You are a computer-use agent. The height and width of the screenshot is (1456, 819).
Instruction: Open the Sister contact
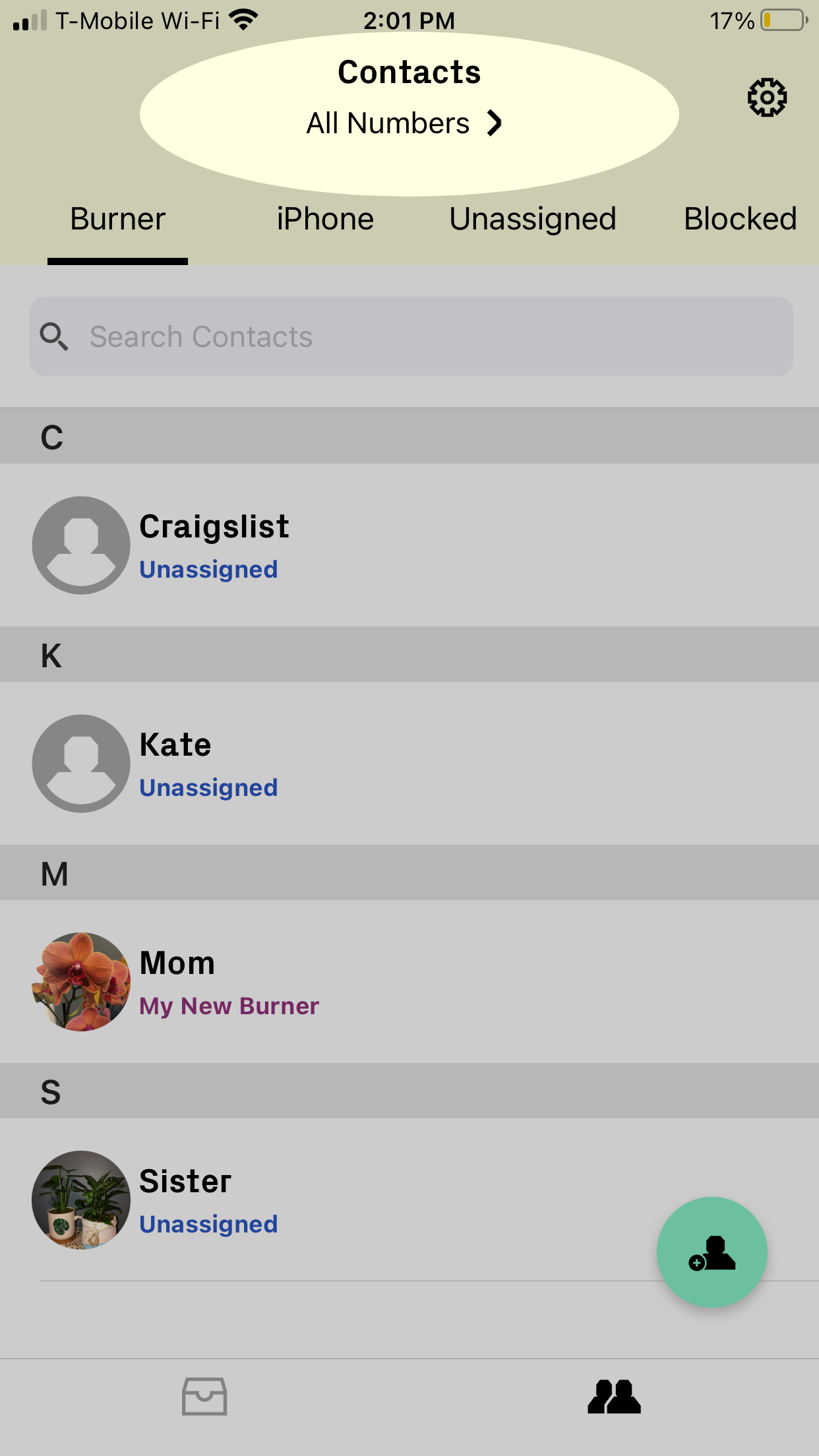point(409,1199)
